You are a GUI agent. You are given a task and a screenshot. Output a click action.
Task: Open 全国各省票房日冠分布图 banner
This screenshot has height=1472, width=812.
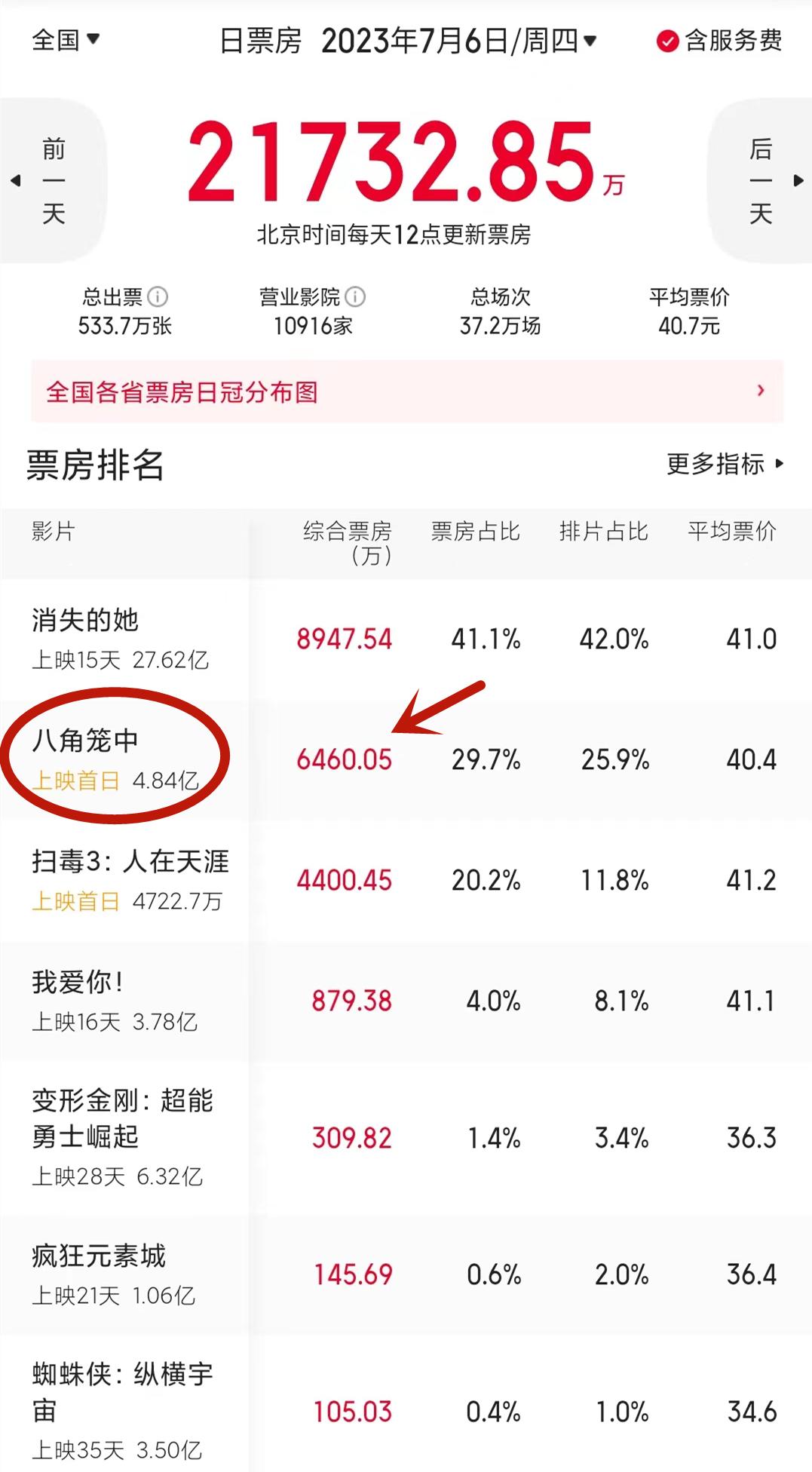[407, 392]
